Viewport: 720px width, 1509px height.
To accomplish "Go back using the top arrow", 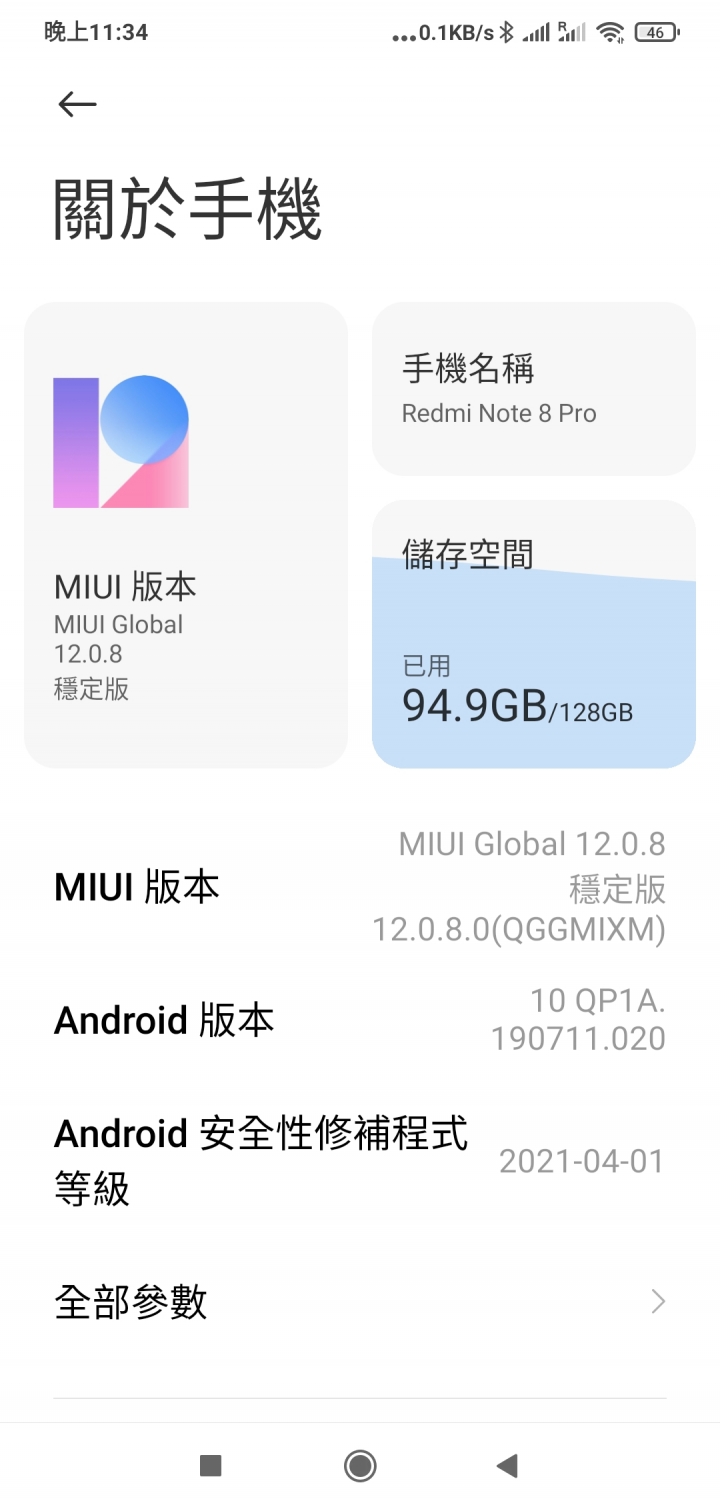I will (77, 104).
